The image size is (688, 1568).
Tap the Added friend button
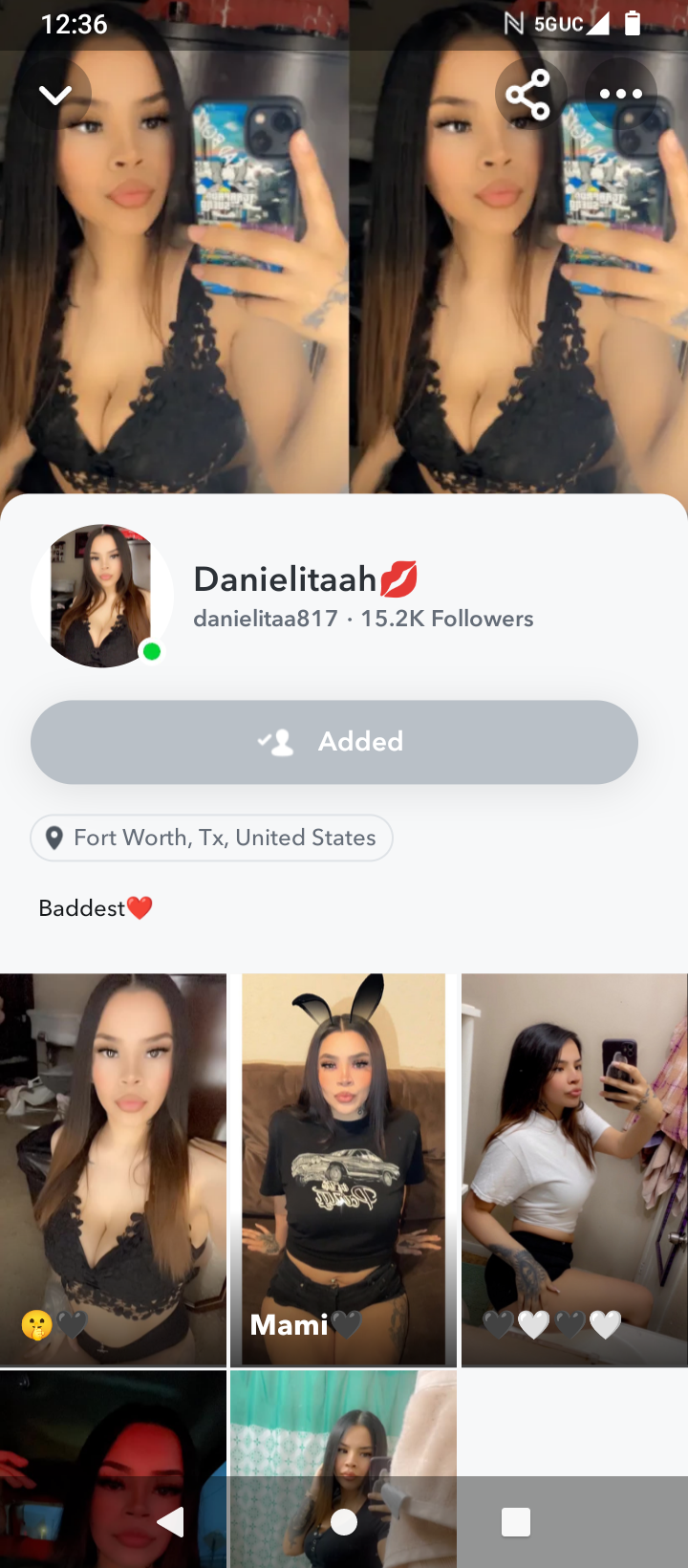pos(334,742)
